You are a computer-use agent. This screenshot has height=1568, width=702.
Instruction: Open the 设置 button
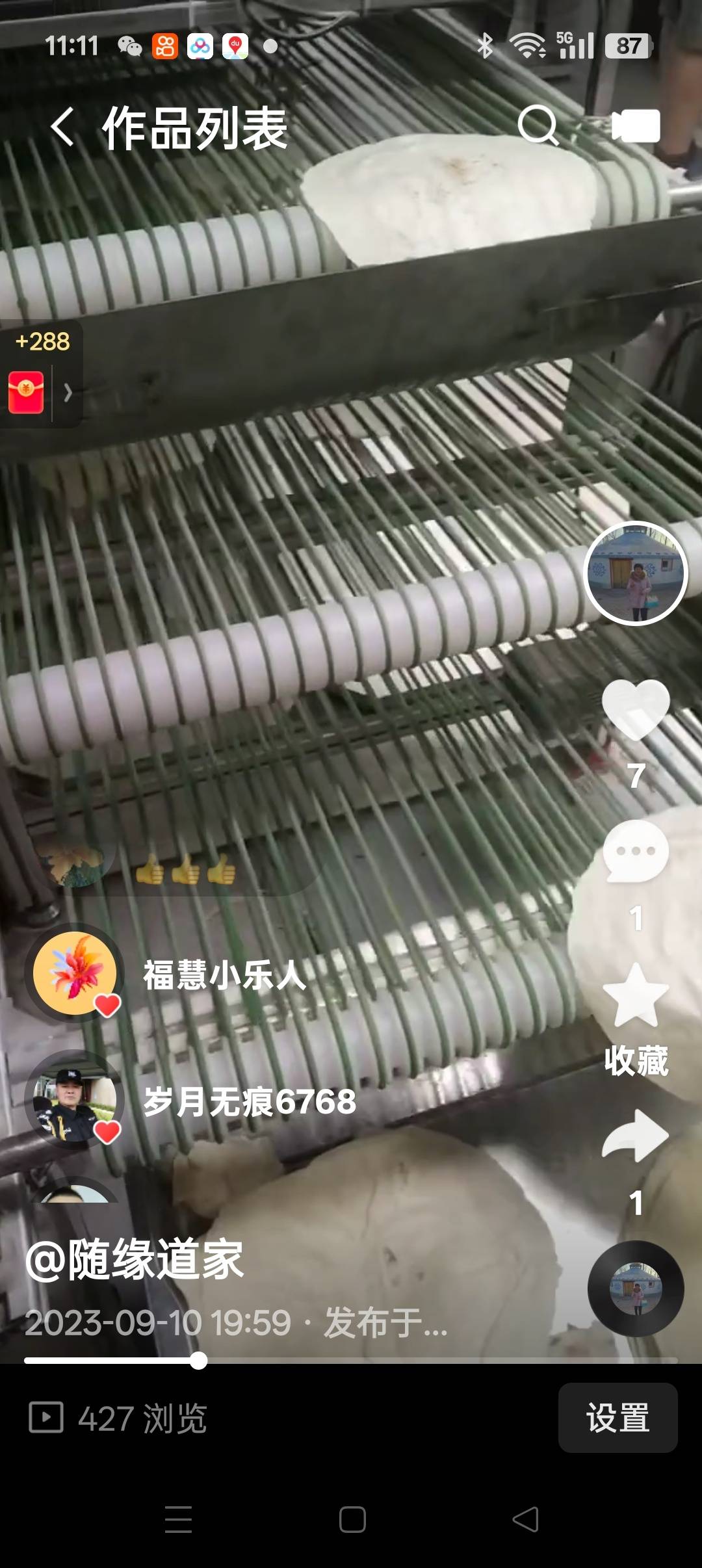[x=617, y=1418]
